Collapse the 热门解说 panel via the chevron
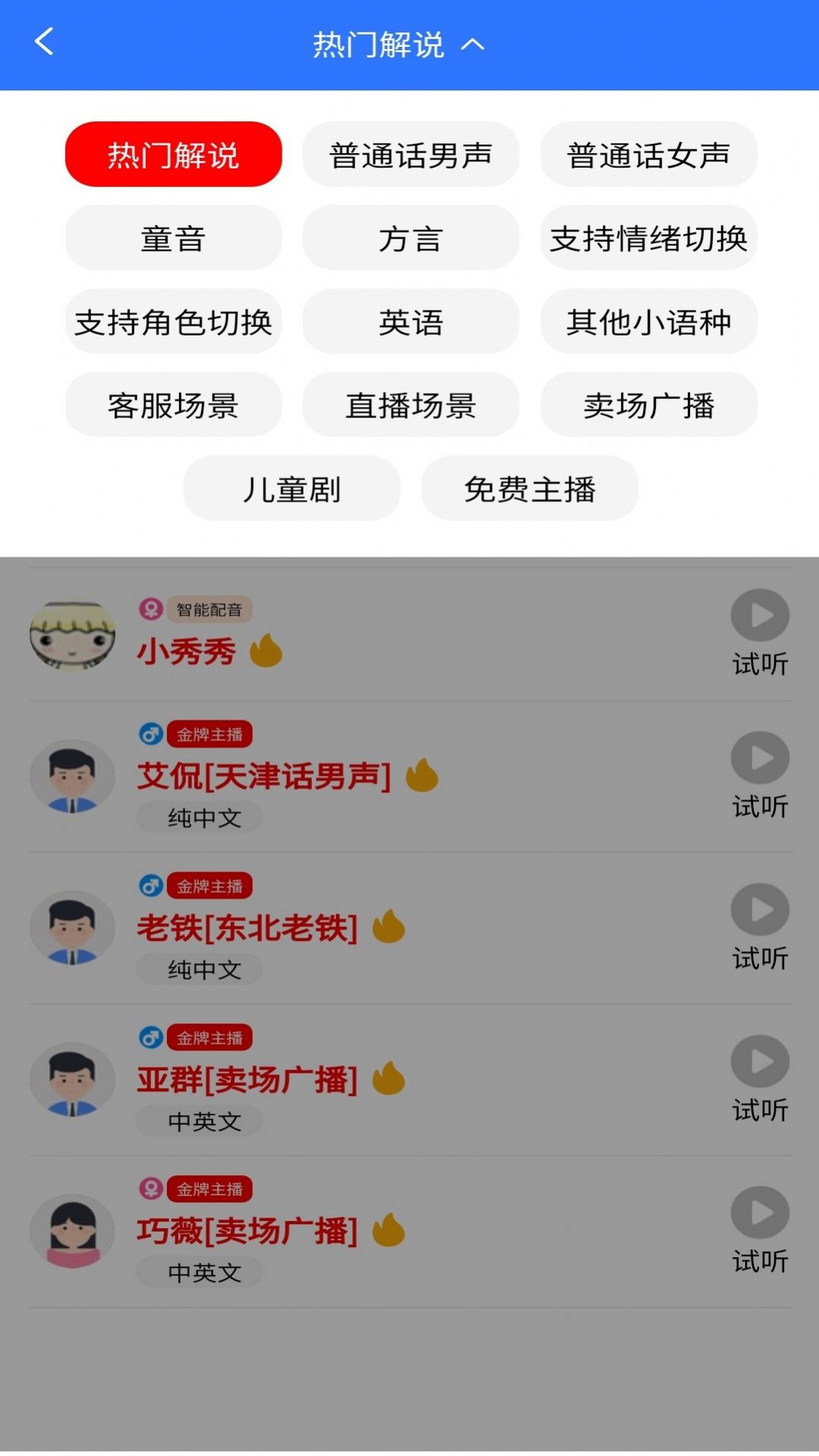 474,43
